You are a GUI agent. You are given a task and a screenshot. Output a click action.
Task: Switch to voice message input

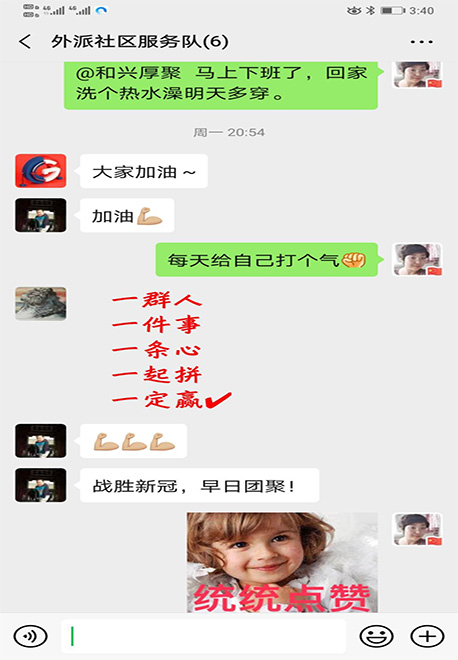coord(30,636)
